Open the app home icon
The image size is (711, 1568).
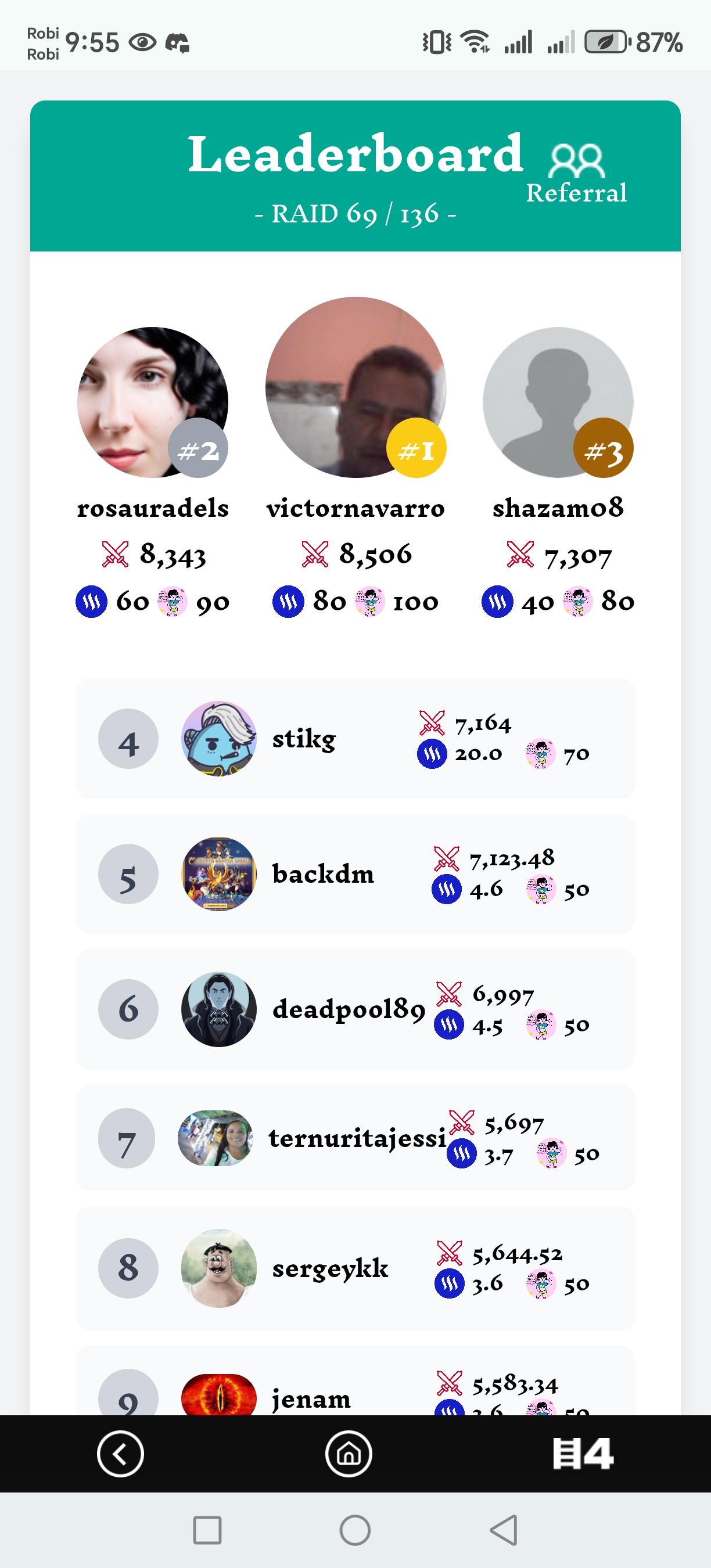pyautogui.click(x=349, y=1454)
